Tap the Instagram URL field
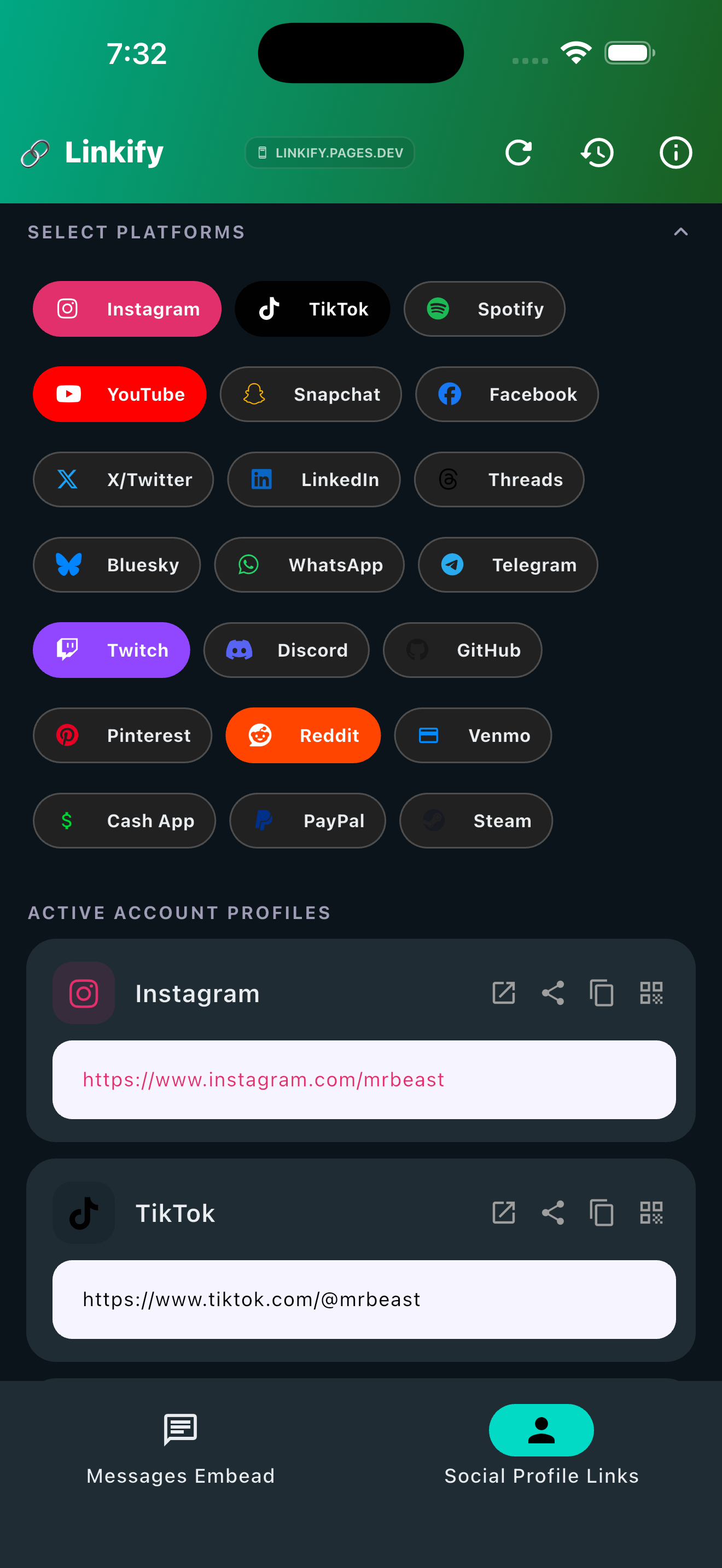This screenshot has width=722, height=1568. click(363, 1079)
